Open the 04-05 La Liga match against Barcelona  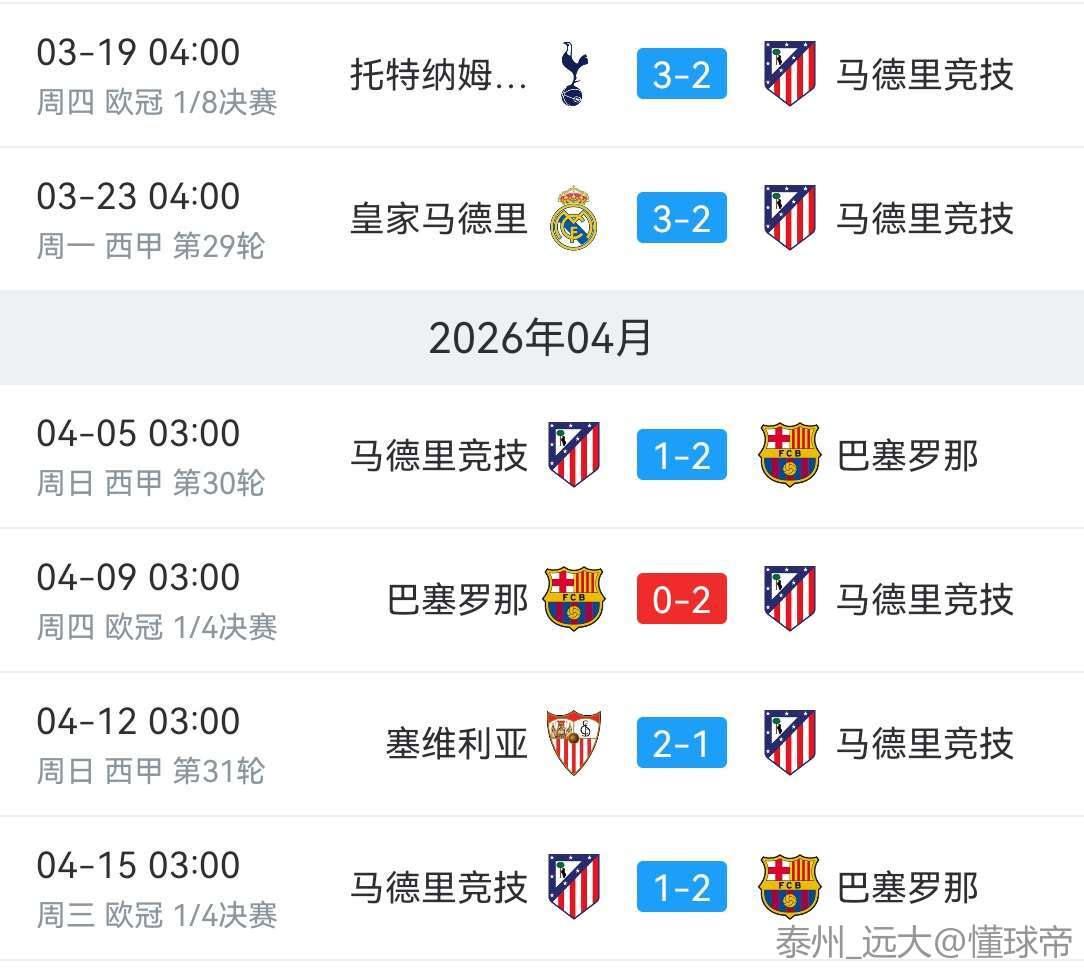pyautogui.click(x=681, y=456)
